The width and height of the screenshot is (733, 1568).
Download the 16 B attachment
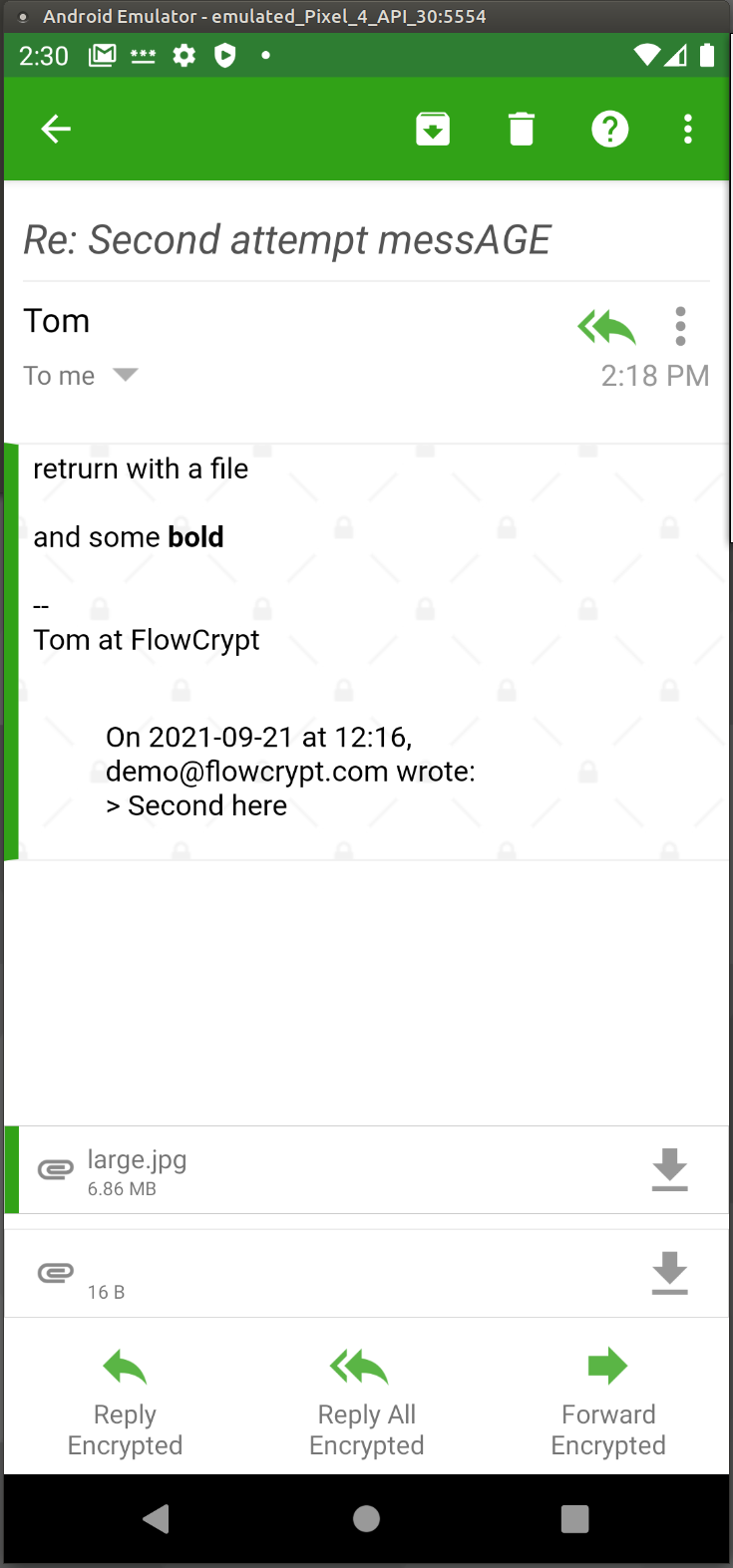pos(669,1273)
